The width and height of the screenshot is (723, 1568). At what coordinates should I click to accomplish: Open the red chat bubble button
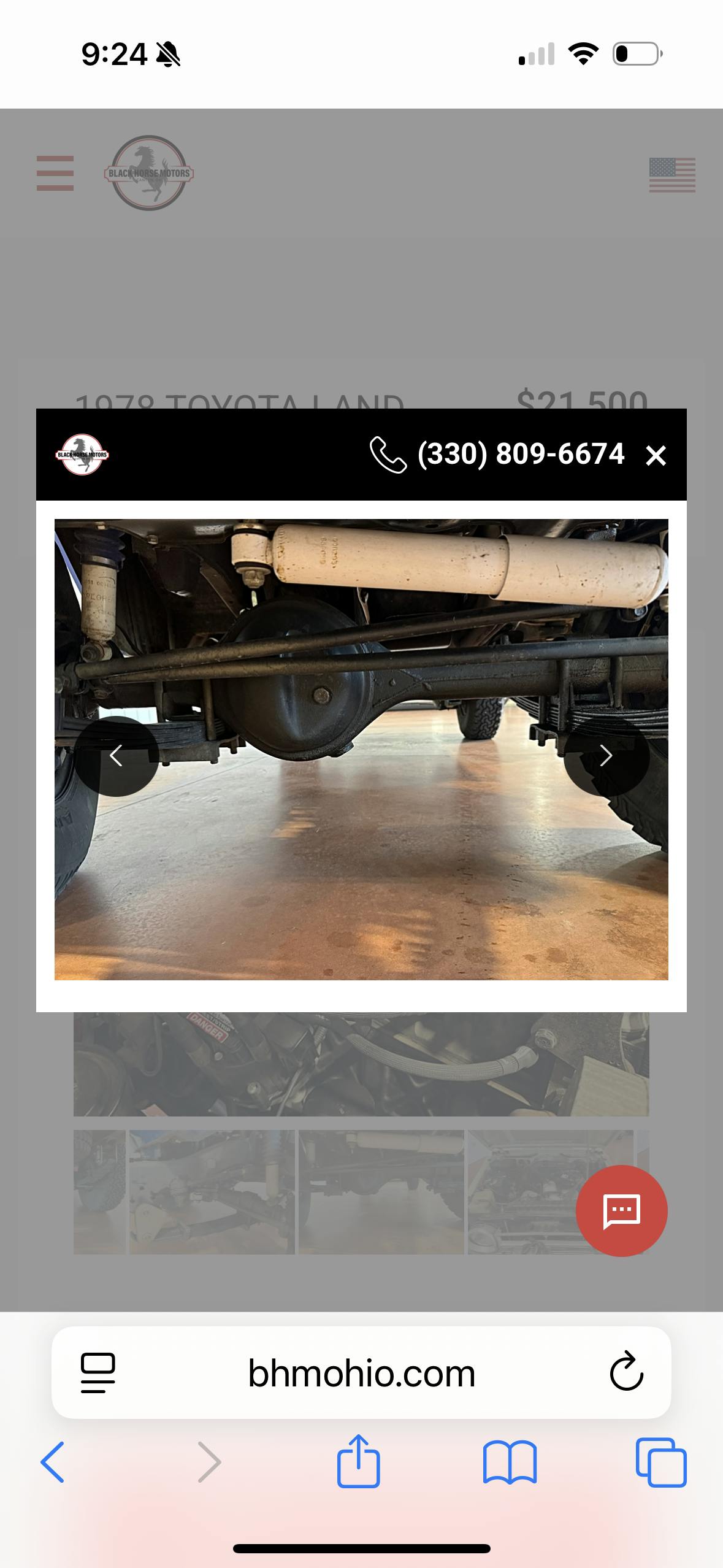point(621,1210)
